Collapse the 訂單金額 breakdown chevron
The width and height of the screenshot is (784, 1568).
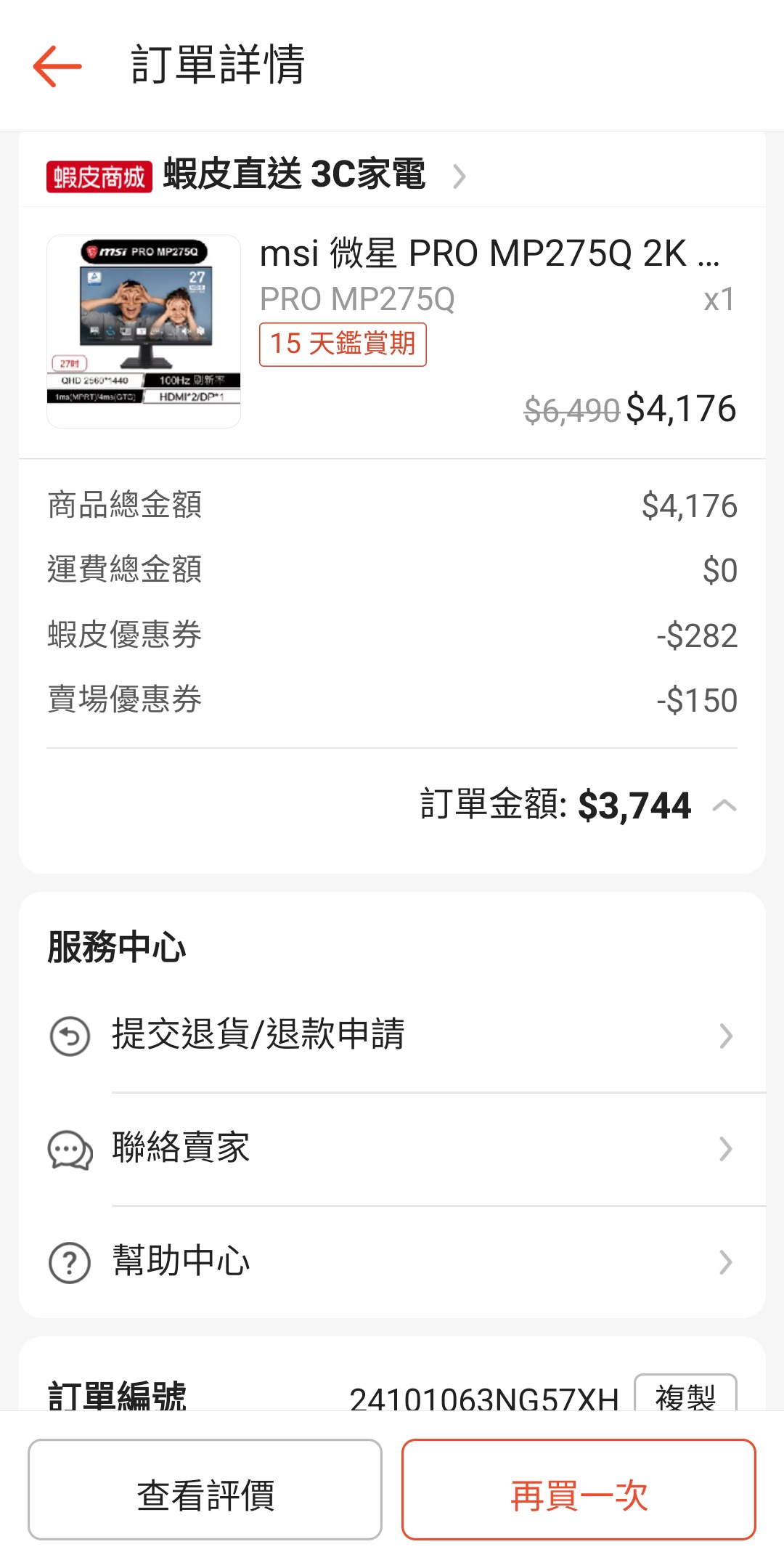[x=724, y=805]
